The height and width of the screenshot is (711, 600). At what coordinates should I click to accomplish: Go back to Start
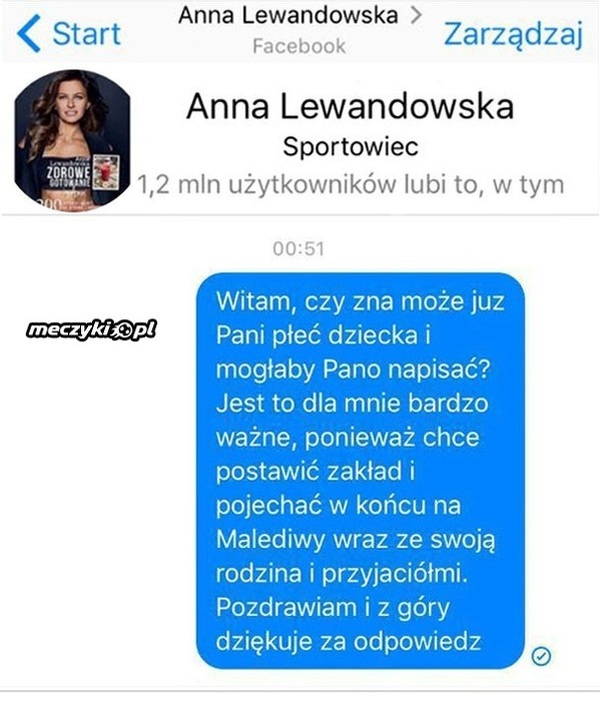(x=70, y=34)
